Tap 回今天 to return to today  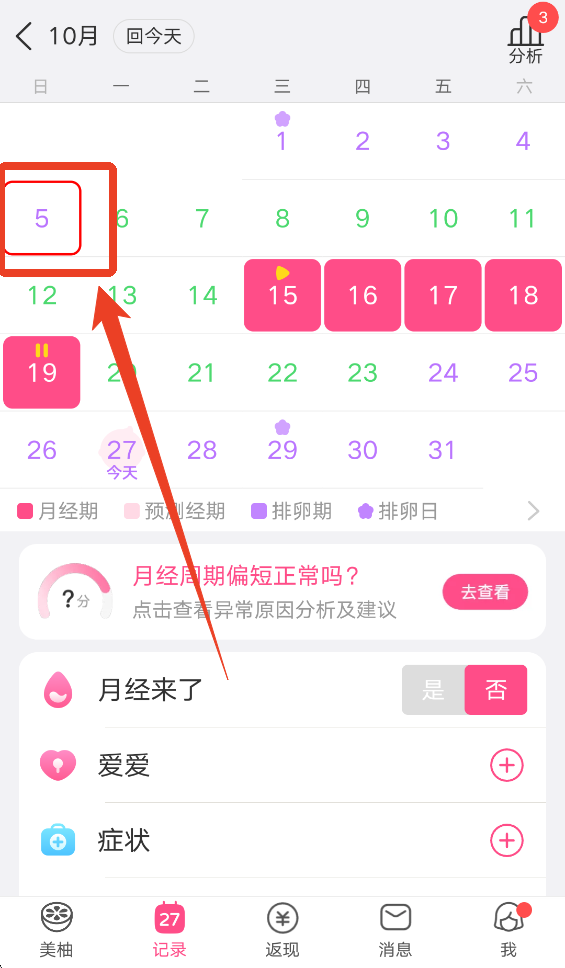tap(154, 36)
